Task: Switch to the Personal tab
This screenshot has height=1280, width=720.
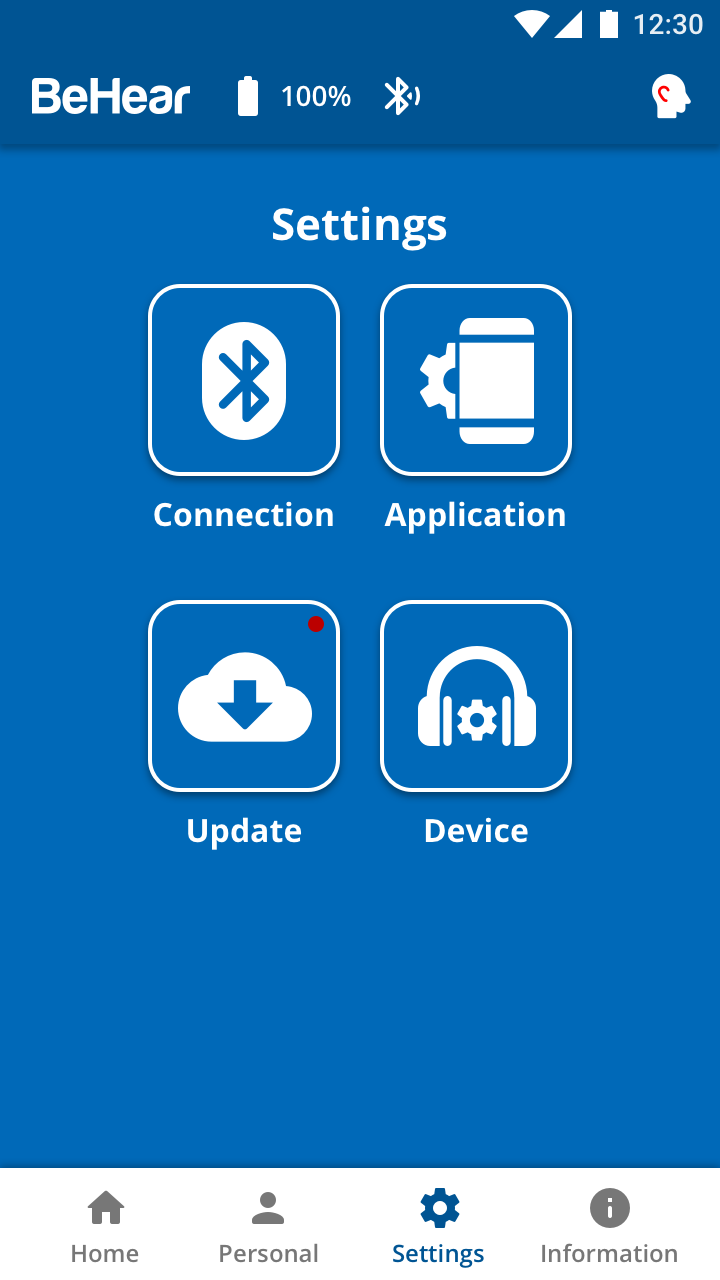Action: click(268, 1226)
